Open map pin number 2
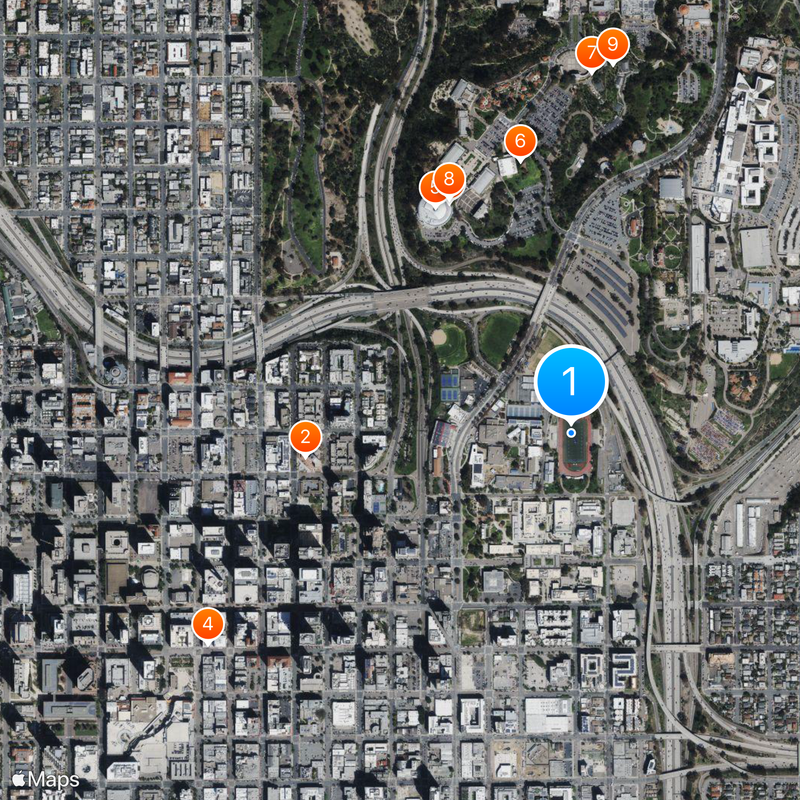Viewport: 800px width, 800px height. [x=305, y=436]
